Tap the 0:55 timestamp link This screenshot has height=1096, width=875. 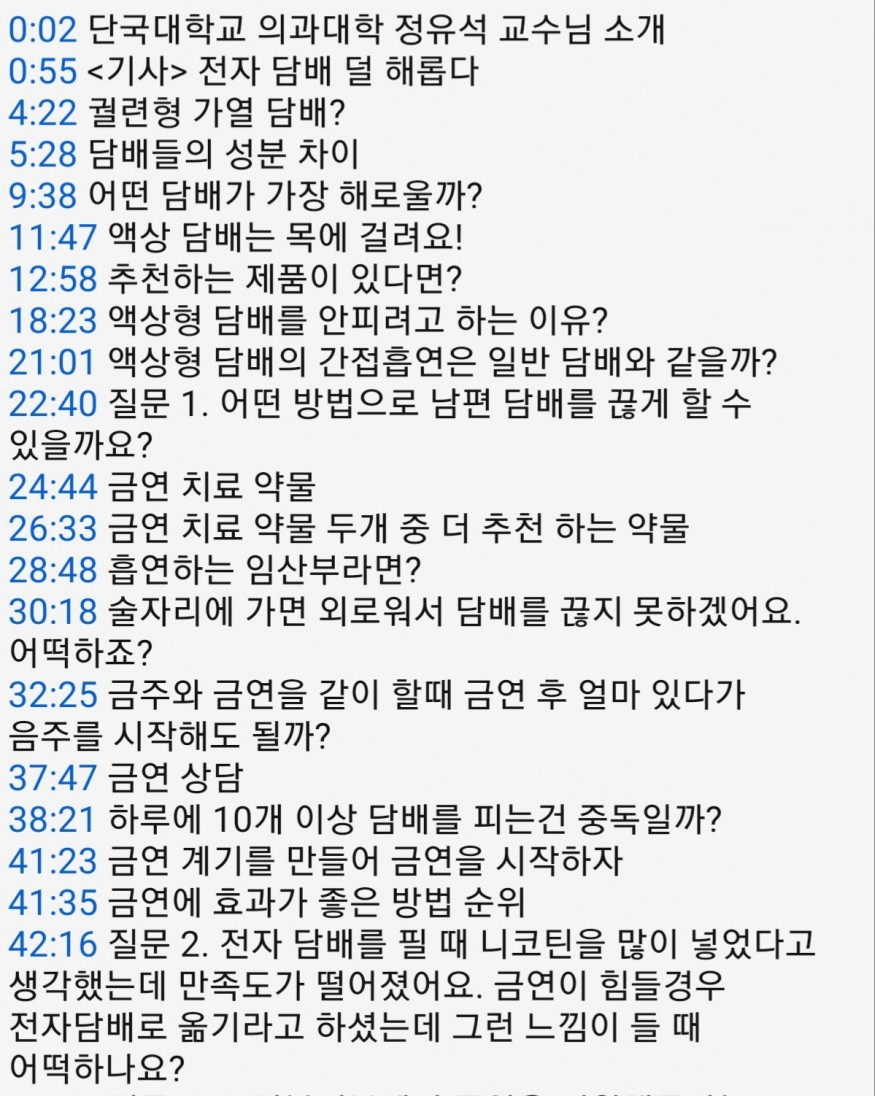point(42,71)
